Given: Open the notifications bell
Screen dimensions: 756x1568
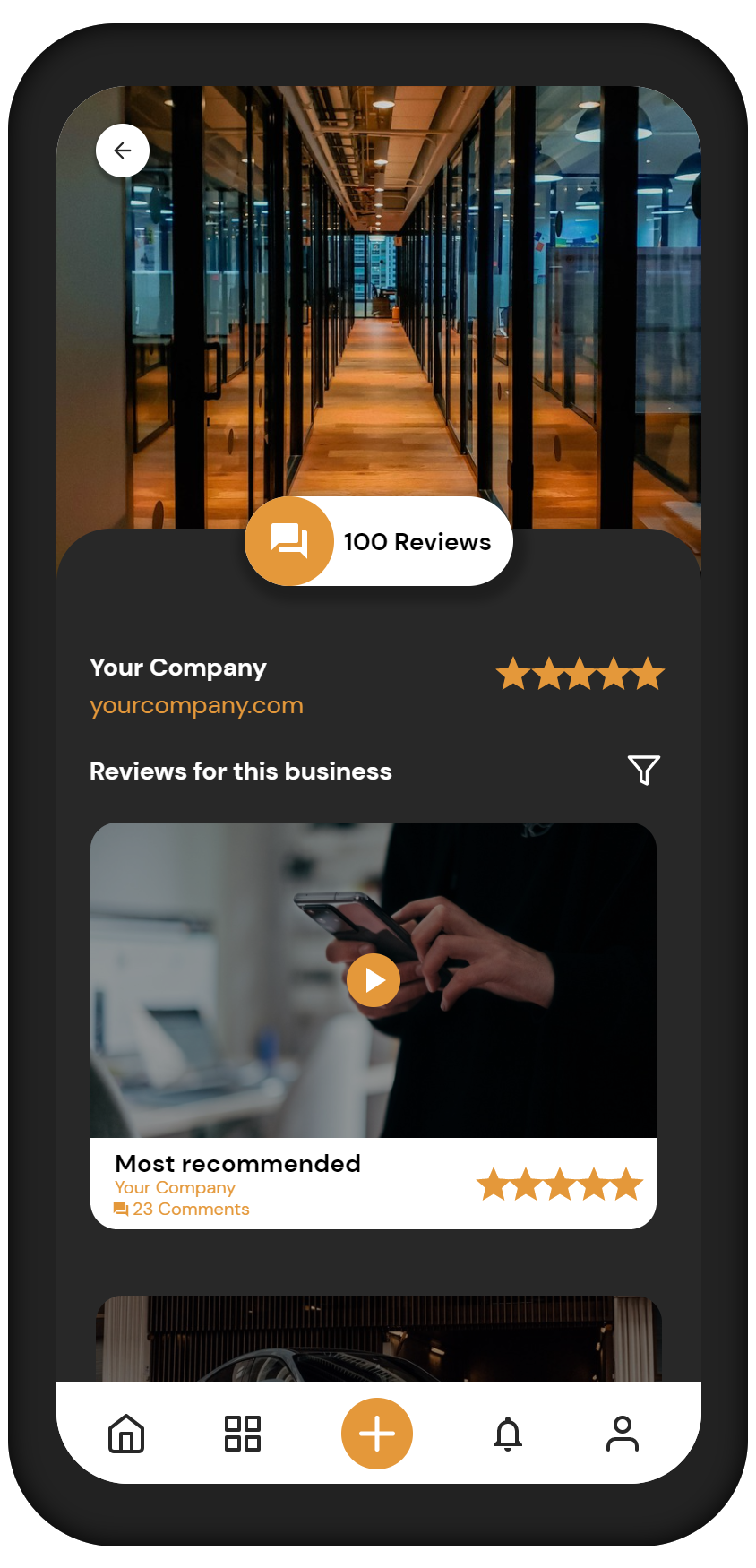Looking at the screenshot, I should 508,1434.
